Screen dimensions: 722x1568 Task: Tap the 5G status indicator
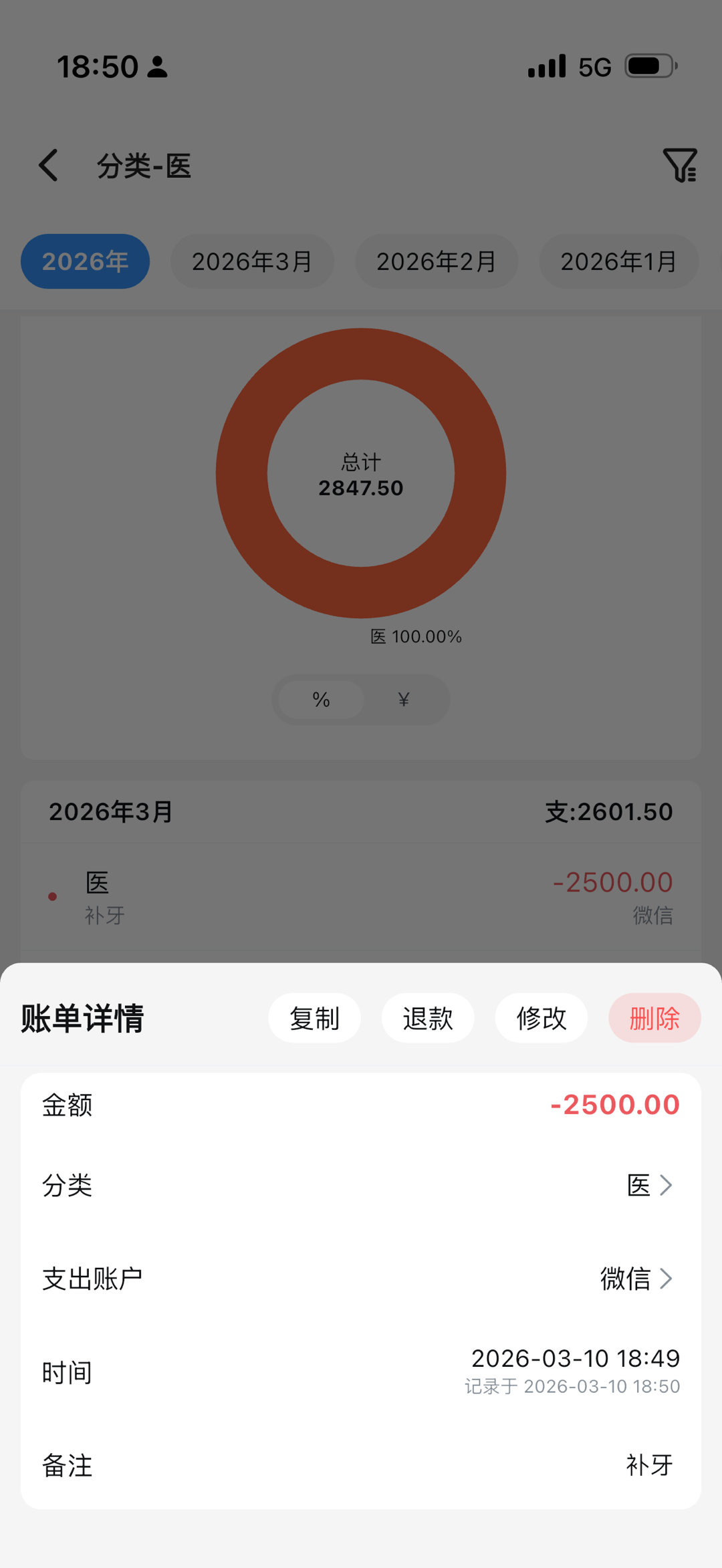pyautogui.click(x=594, y=66)
